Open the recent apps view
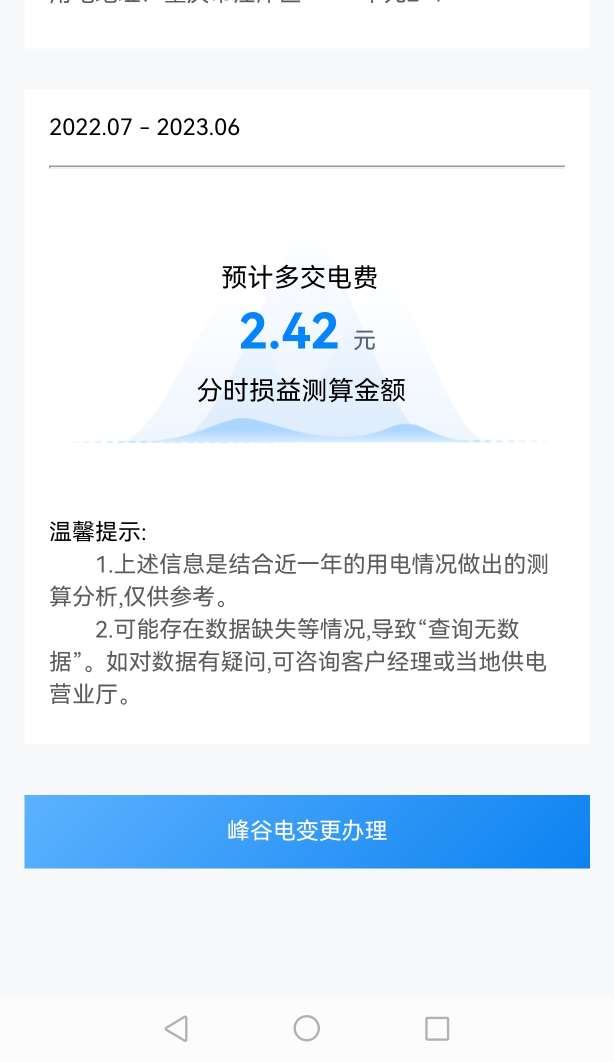Image resolution: width=614 pixels, height=1062 pixels. click(x=437, y=1028)
